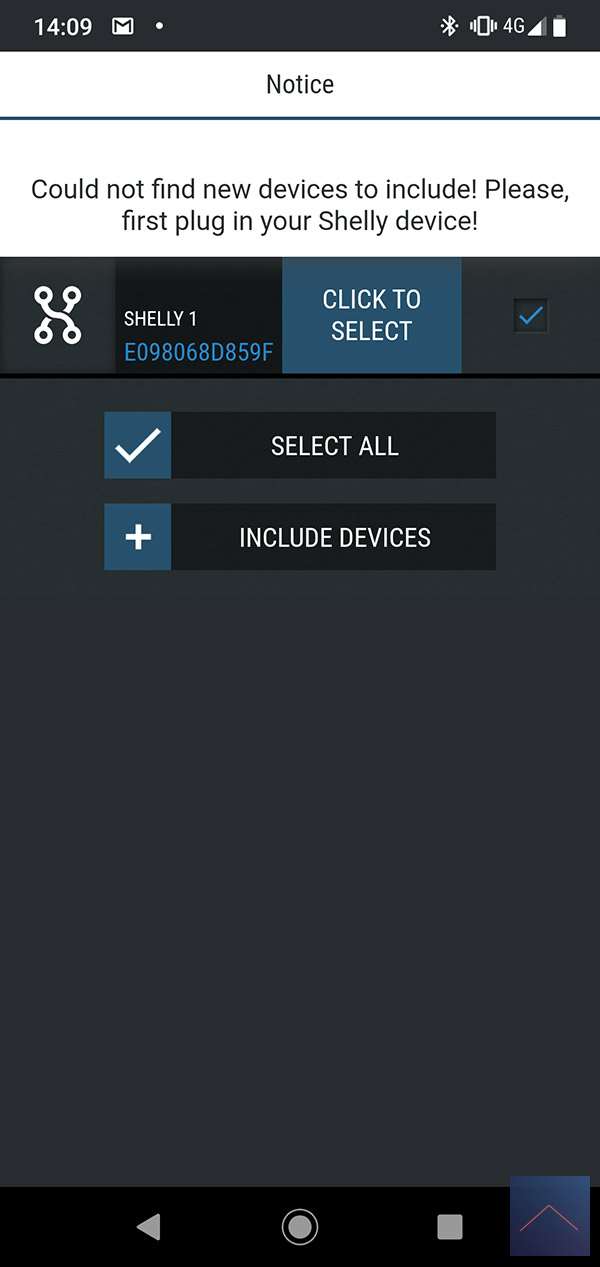Tap Include Devices
Viewport: 600px width, 1267px height.
[x=300, y=537]
